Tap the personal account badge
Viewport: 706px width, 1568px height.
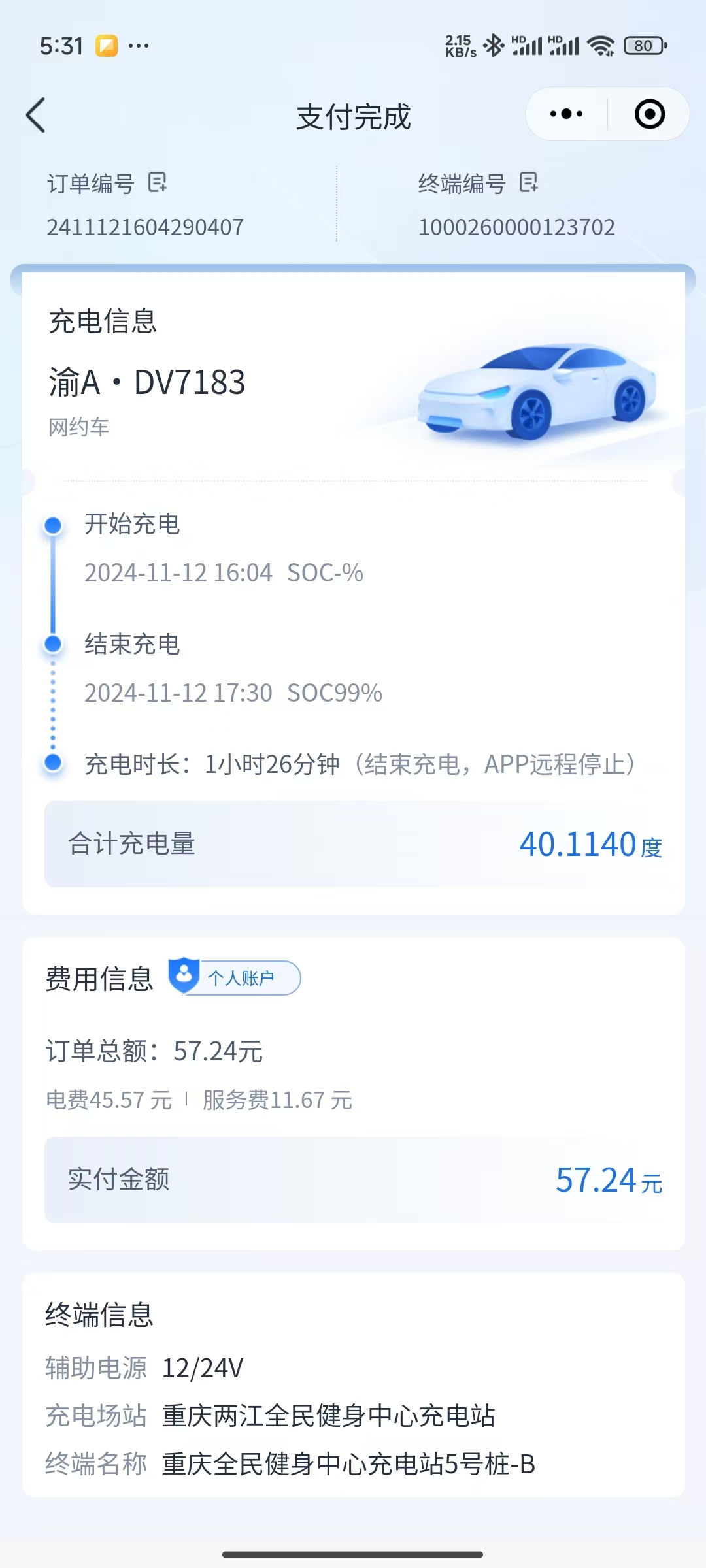(235, 977)
